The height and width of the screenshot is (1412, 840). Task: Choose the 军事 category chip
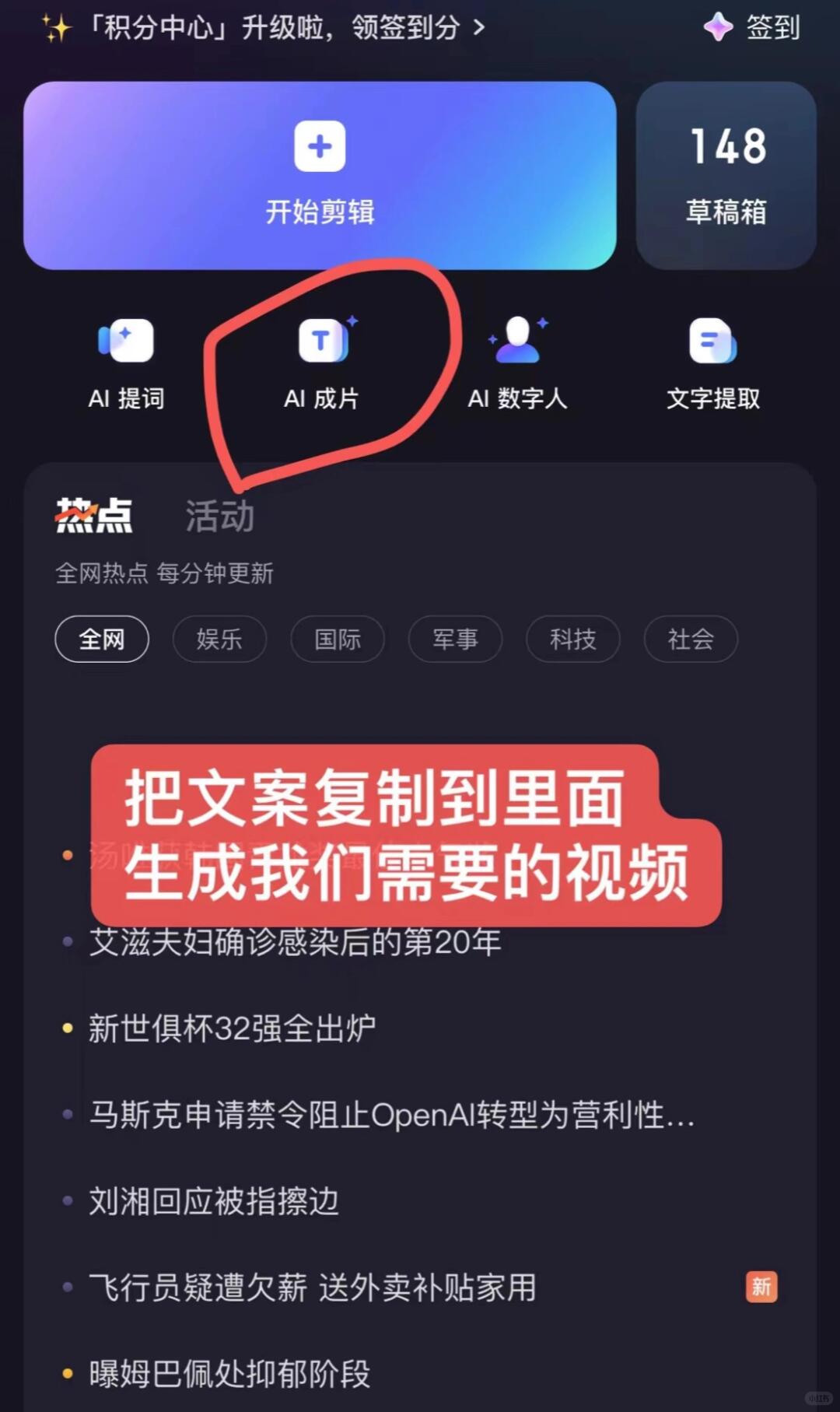tap(455, 639)
